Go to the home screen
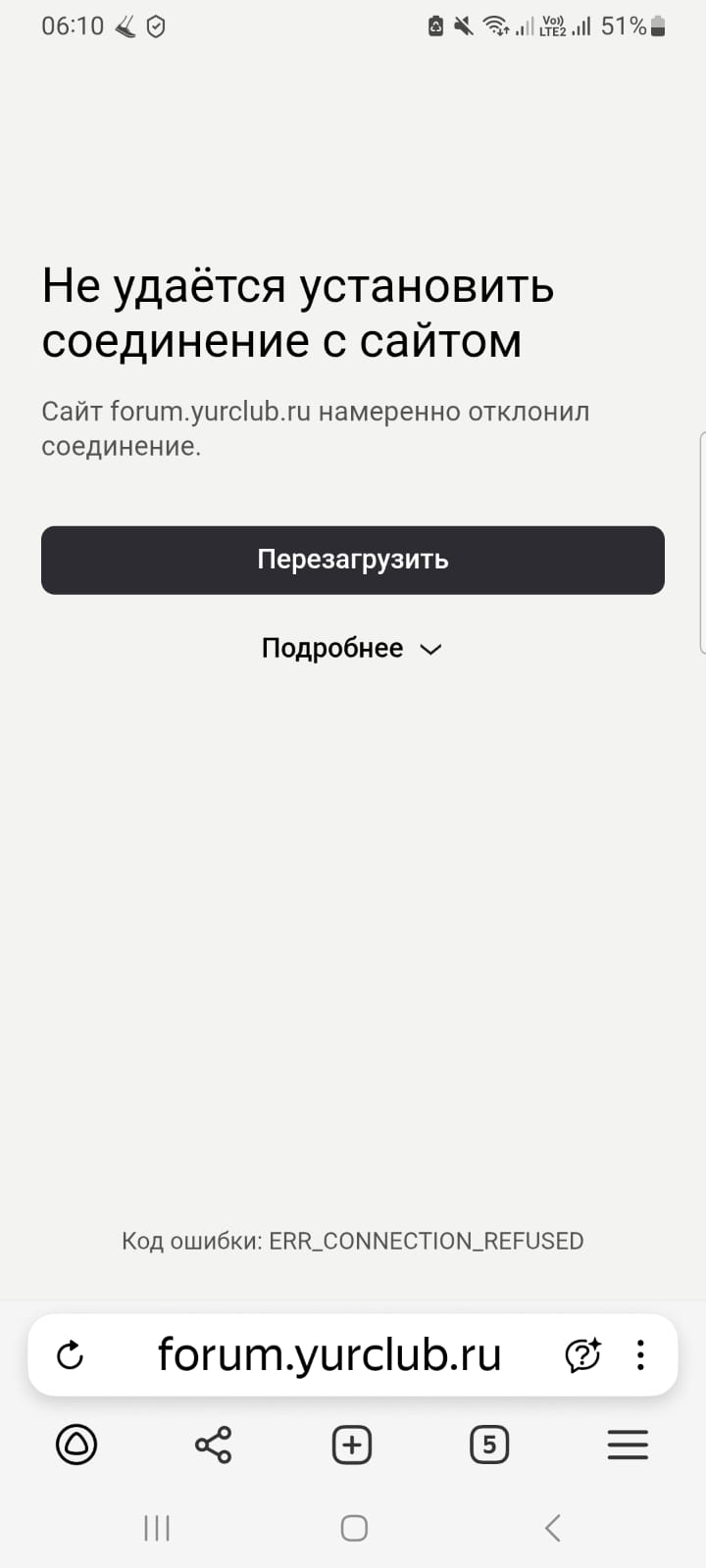Image resolution: width=706 pixels, height=1568 pixels. click(x=354, y=1528)
